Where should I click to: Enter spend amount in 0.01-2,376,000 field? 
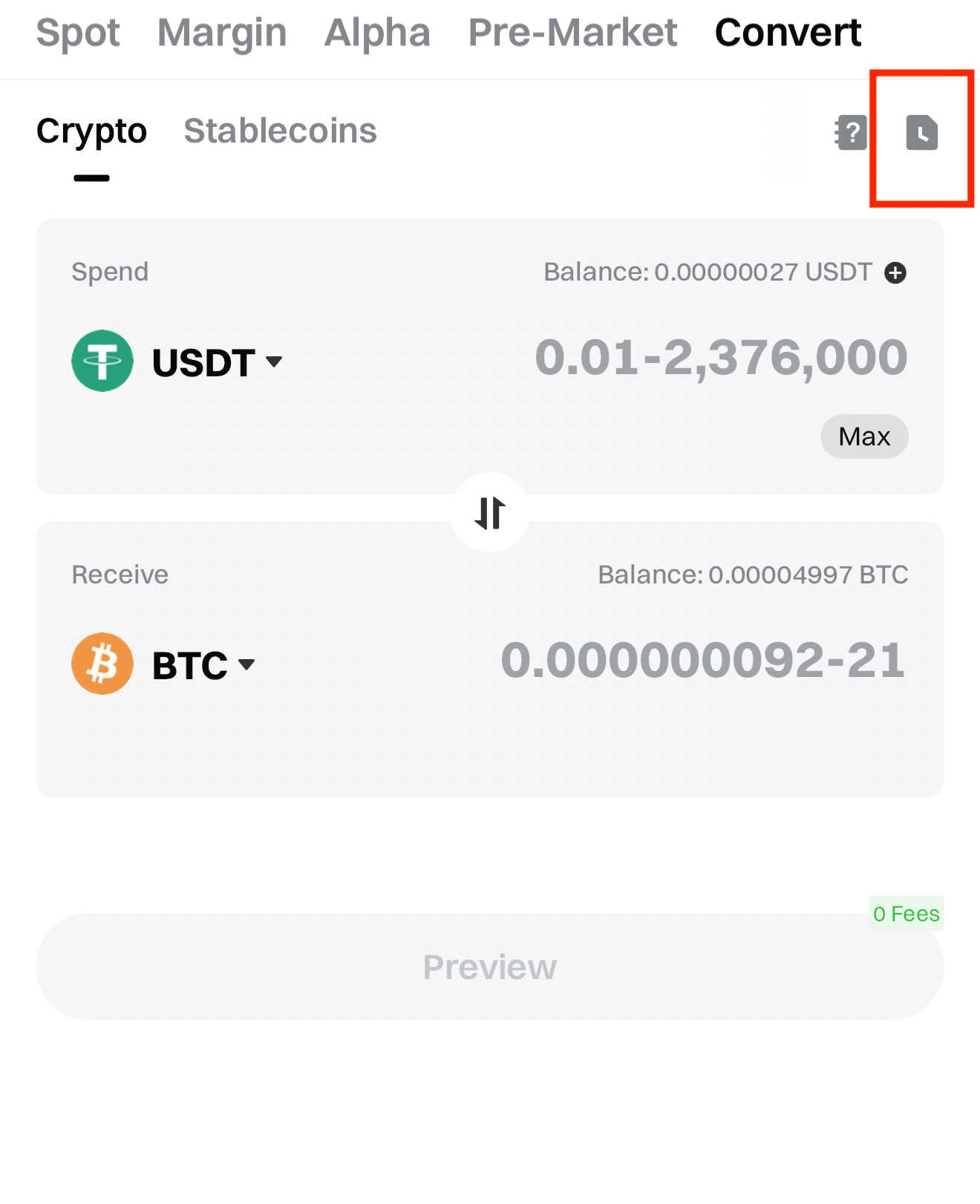pyautogui.click(x=720, y=358)
